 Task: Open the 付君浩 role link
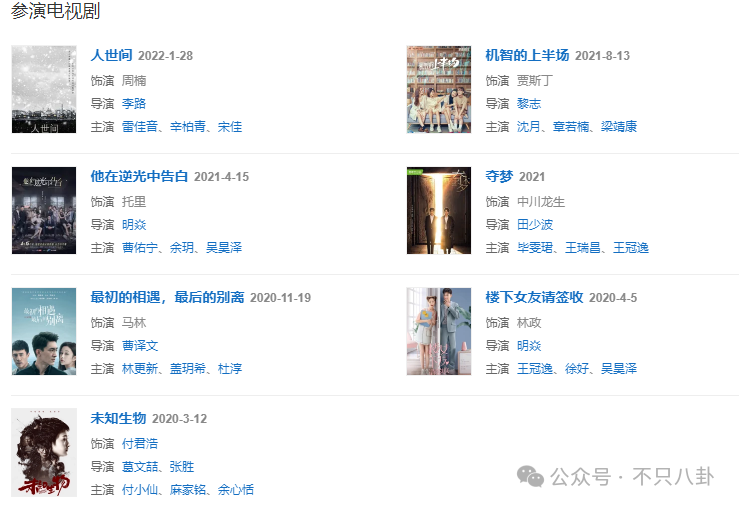coord(139,443)
